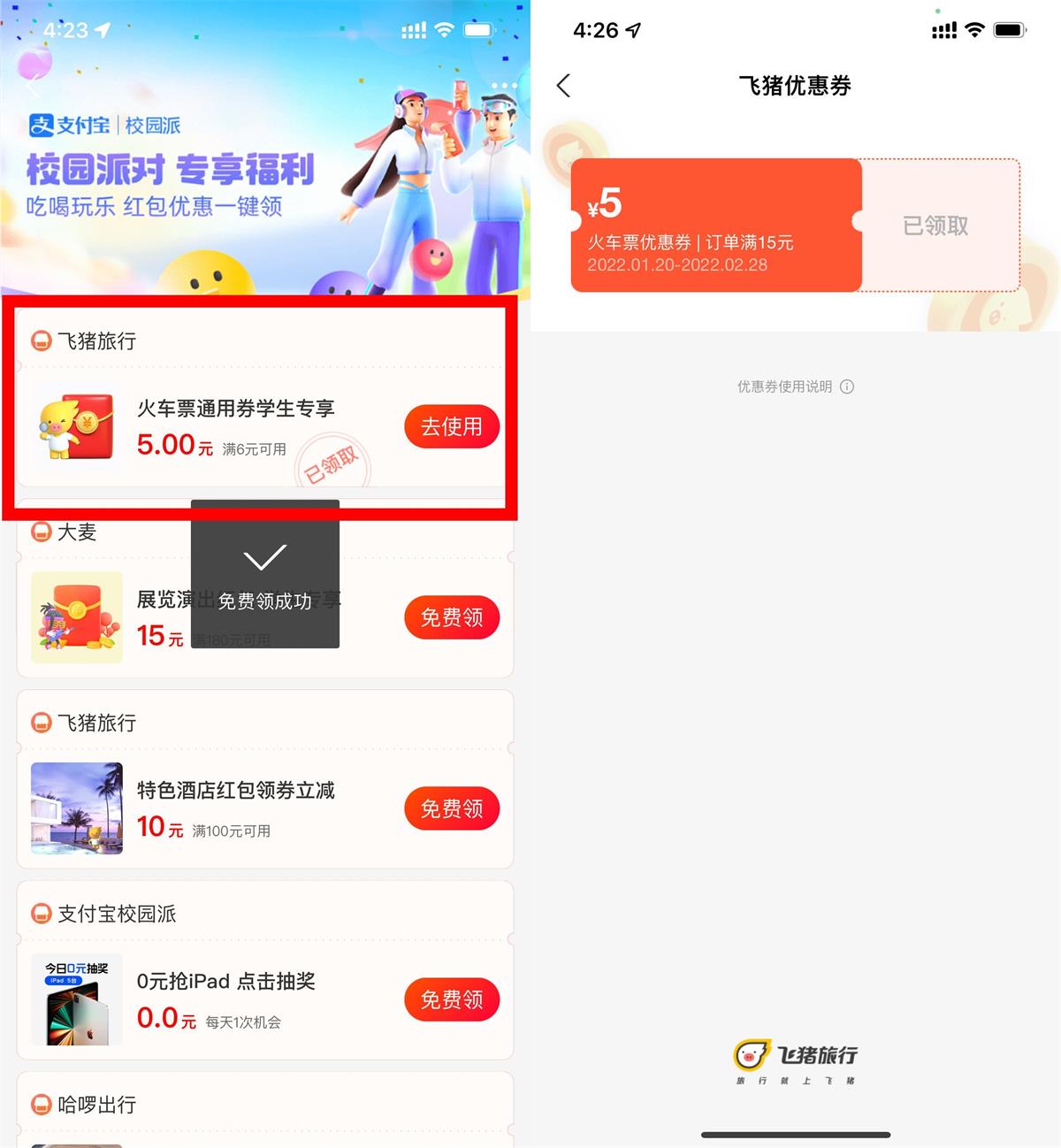Claim the 大麦 15元 exhibition coupon
This screenshot has height=1148, width=1061.
click(x=452, y=617)
